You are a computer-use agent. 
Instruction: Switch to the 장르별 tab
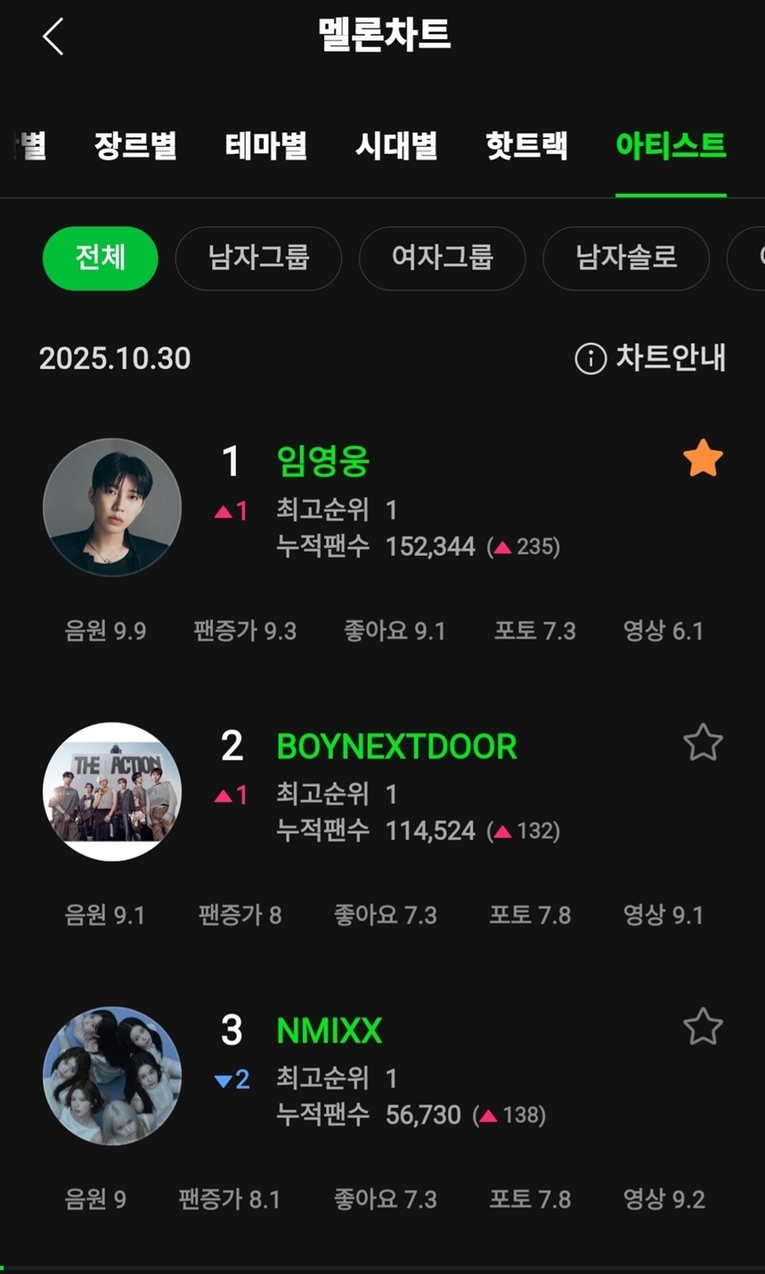(135, 146)
